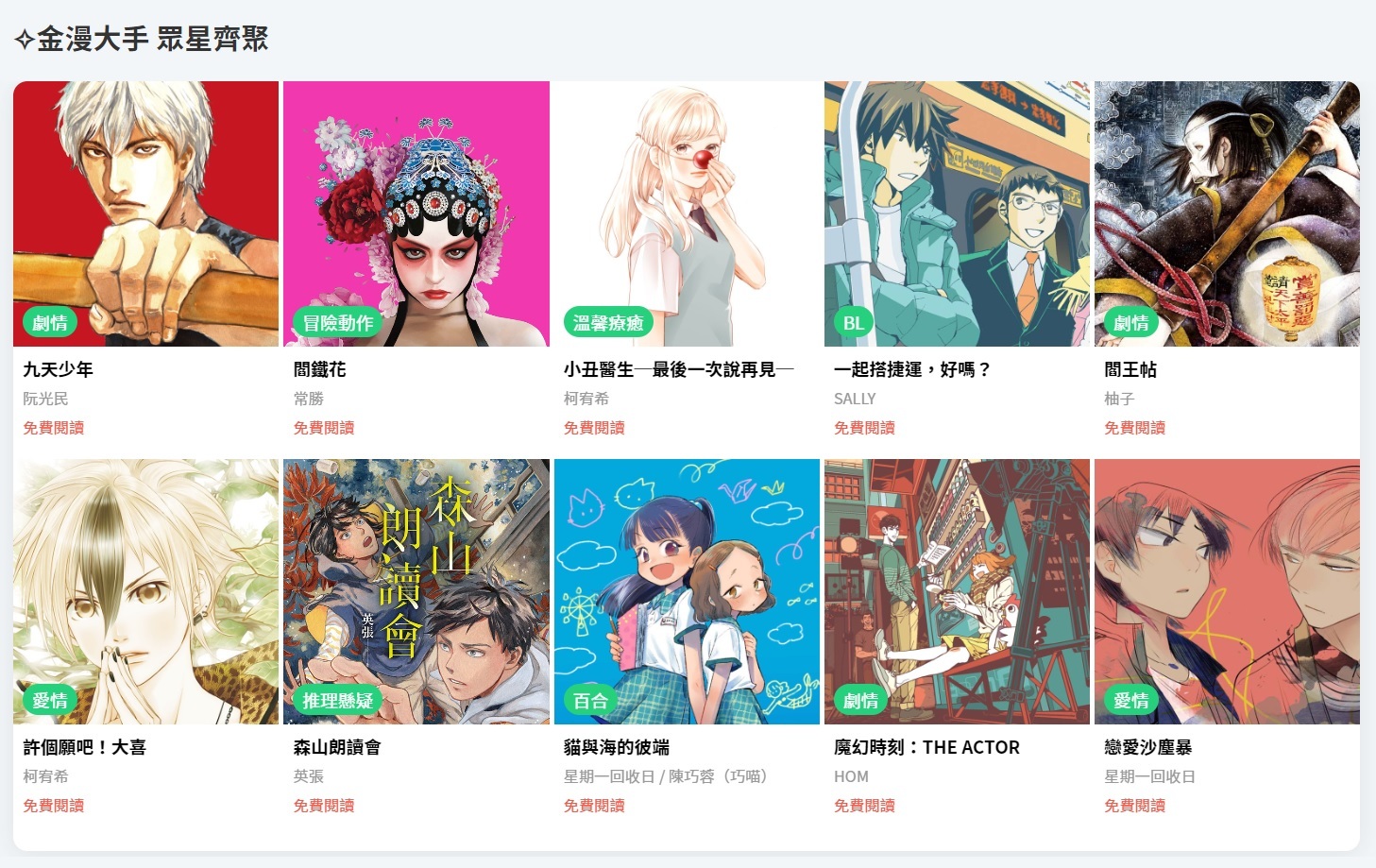The image size is (1376, 868).
Task: View 小丑醫生─最後一次說再見─ comic
Action: click(x=687, y=214)
